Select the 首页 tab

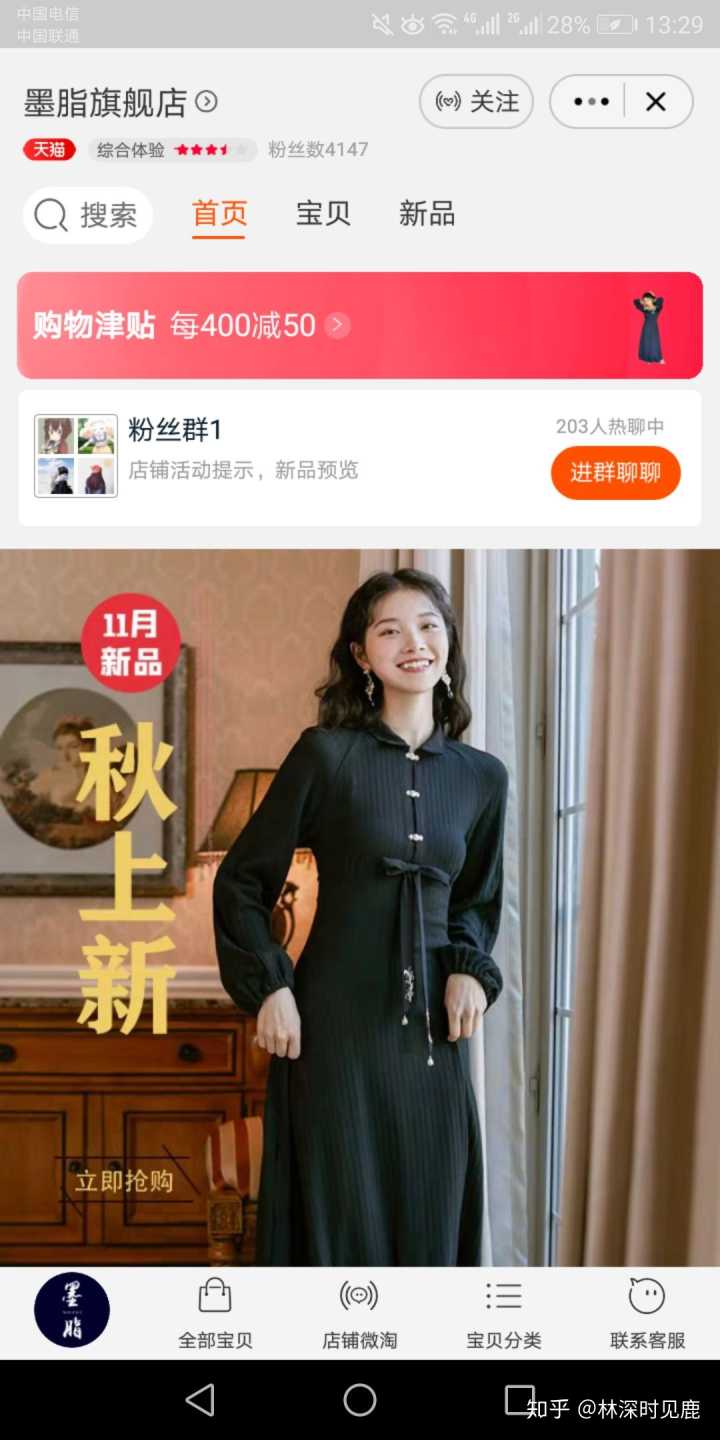coord(219,214)
